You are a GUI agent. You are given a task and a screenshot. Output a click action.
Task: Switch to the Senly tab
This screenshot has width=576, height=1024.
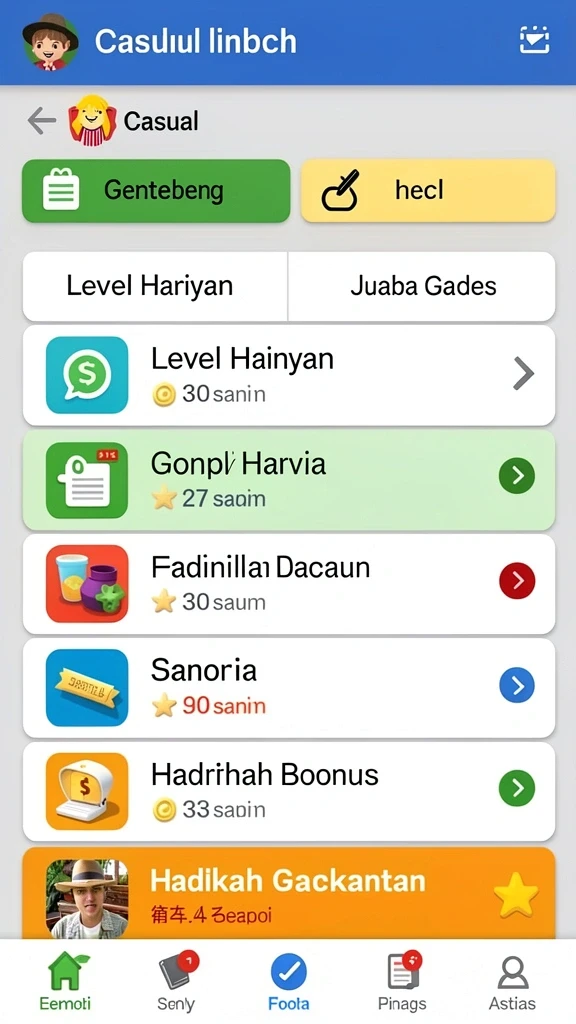176,981
